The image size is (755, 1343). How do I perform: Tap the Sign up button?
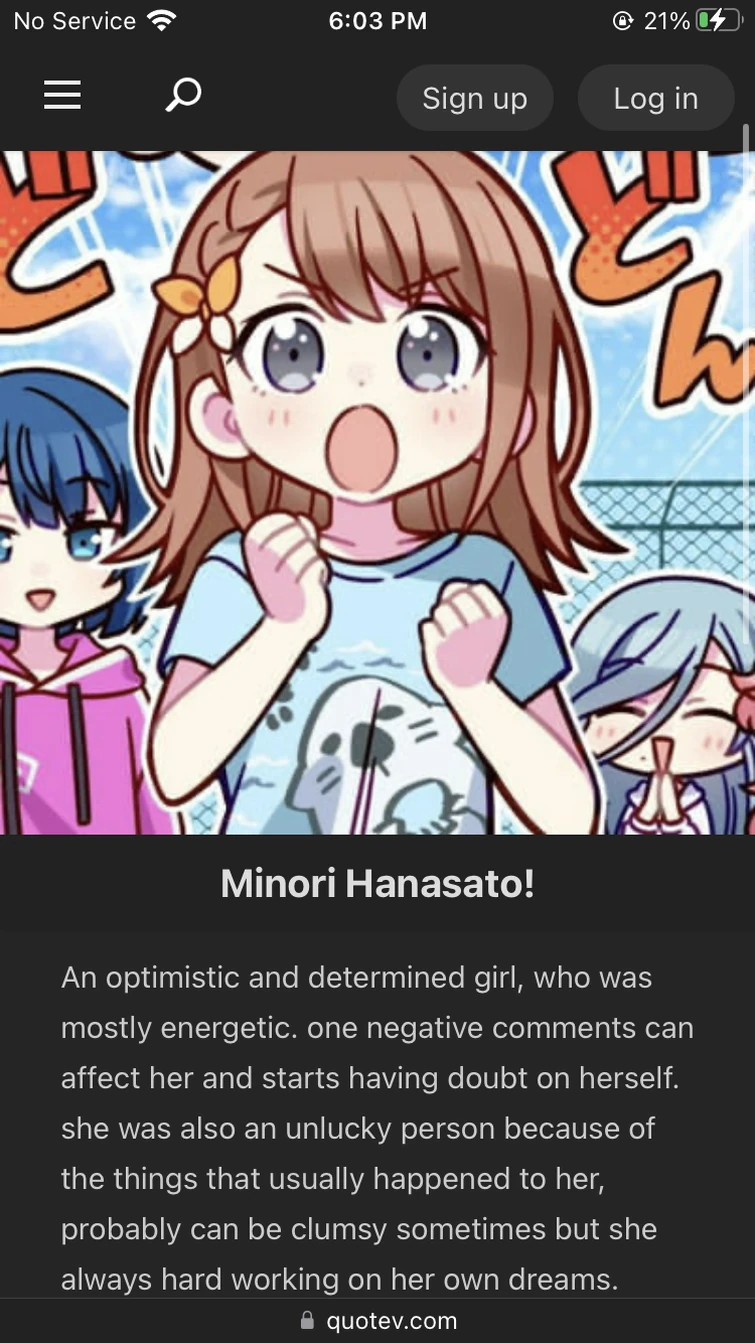[x=474, y=98]
